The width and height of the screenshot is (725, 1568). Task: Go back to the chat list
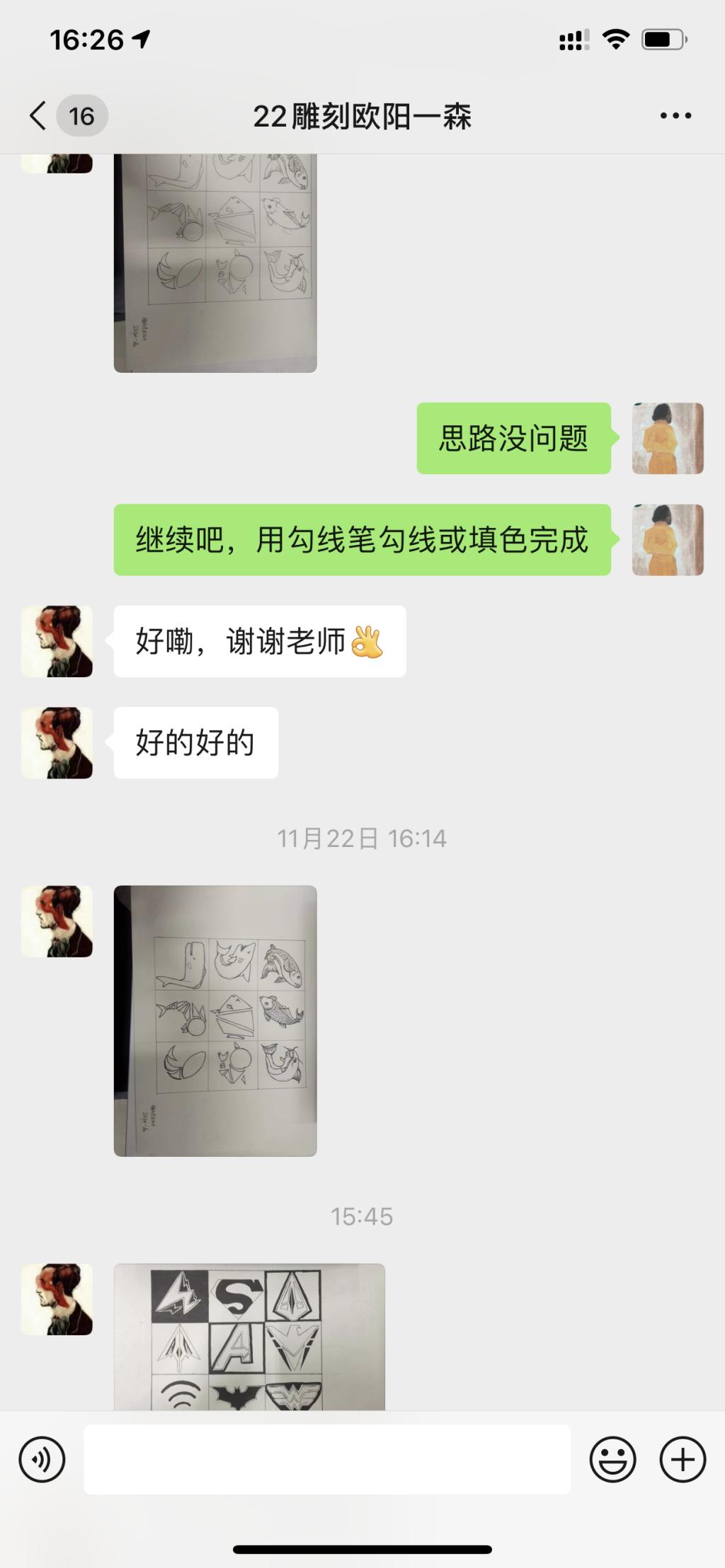coord(38,116)
